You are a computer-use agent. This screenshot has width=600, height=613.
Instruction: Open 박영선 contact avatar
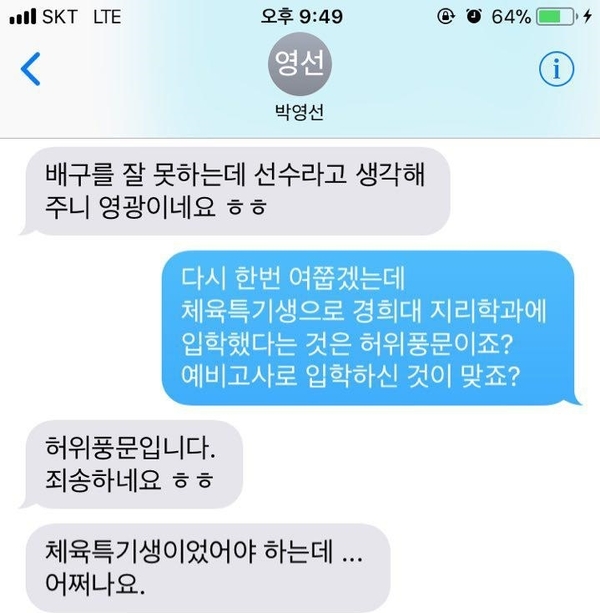299,66
